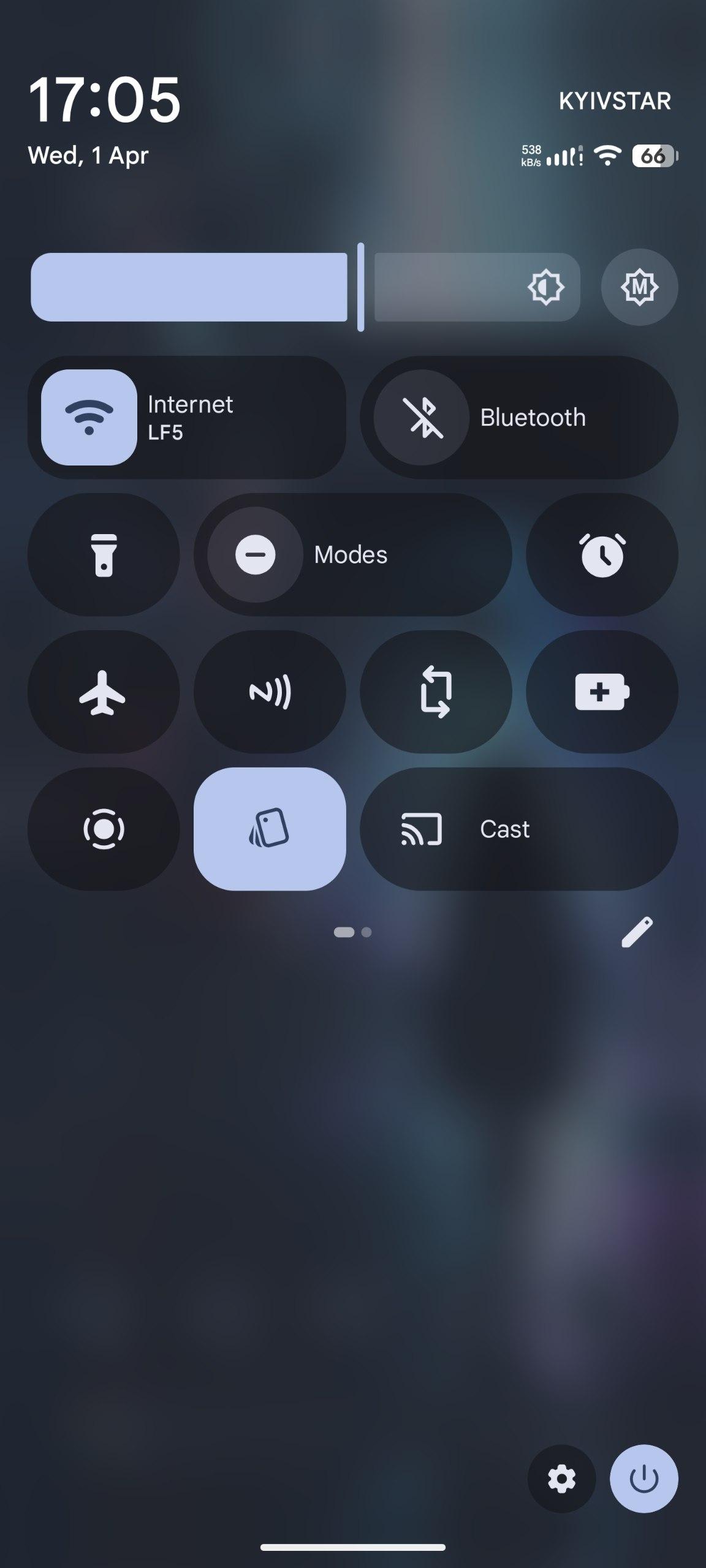Enable Bluetooth
706x1568 pixels.
coord(422,417)
